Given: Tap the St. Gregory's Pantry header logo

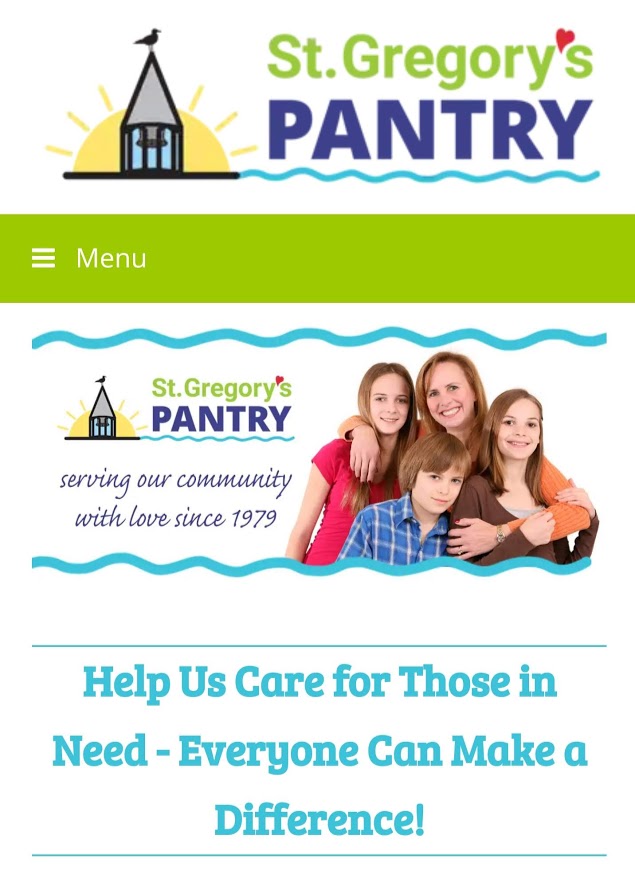Looking at the screenshot, I should [320, 105].
